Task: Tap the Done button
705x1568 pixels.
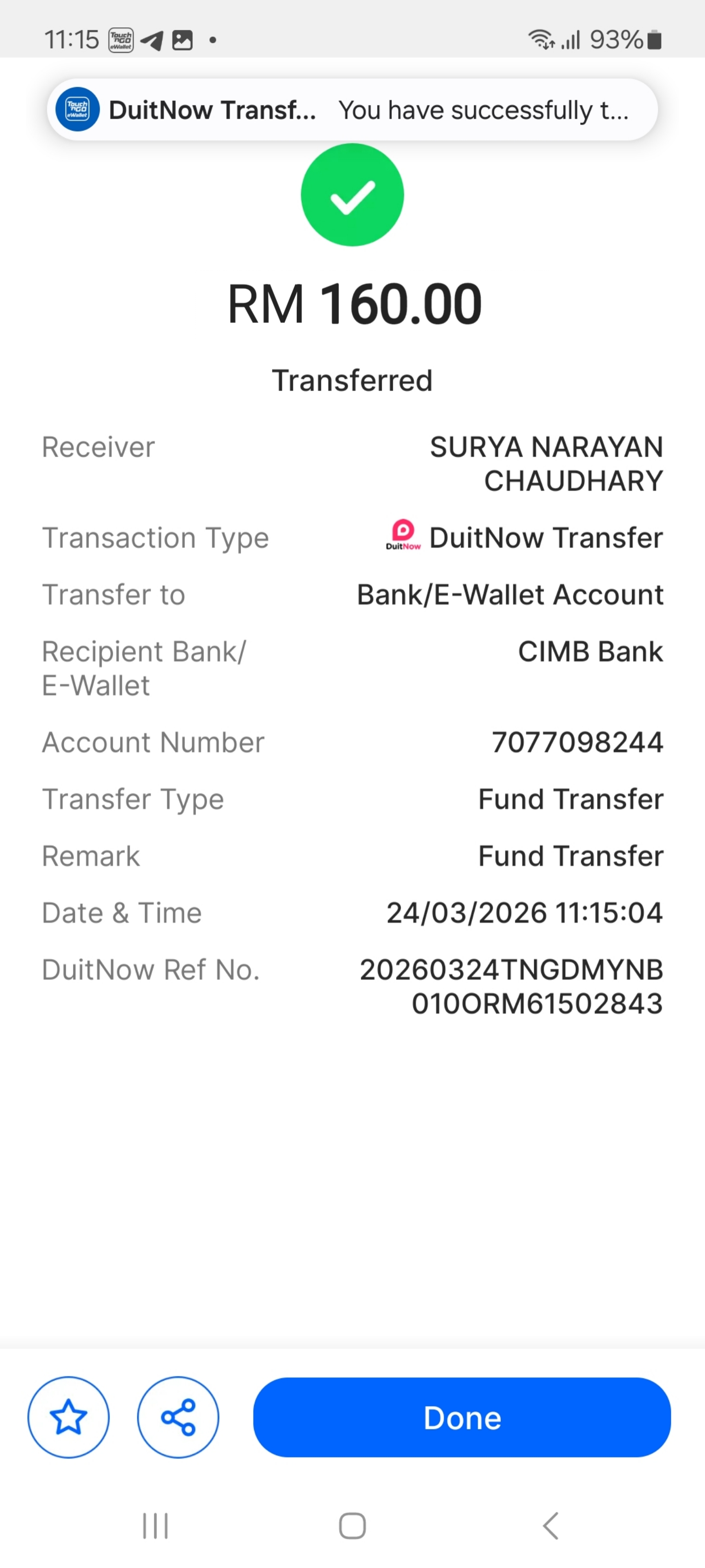Action: pyautogui.click(x=462, y=1417)
